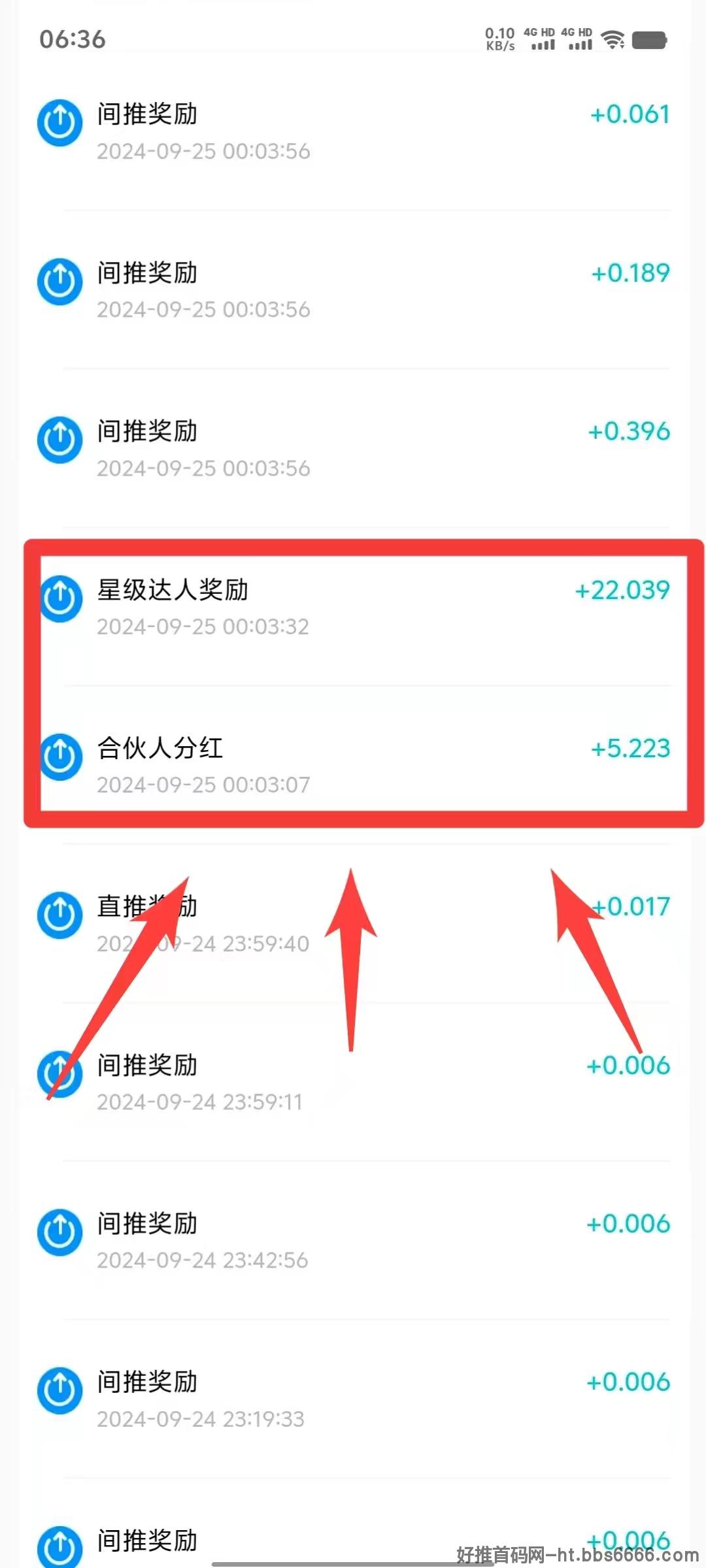This screenshot has width=706, height=1568.
Task: Open the 间推奖励 record dated 23:42:56
Action: point(353,1241)
